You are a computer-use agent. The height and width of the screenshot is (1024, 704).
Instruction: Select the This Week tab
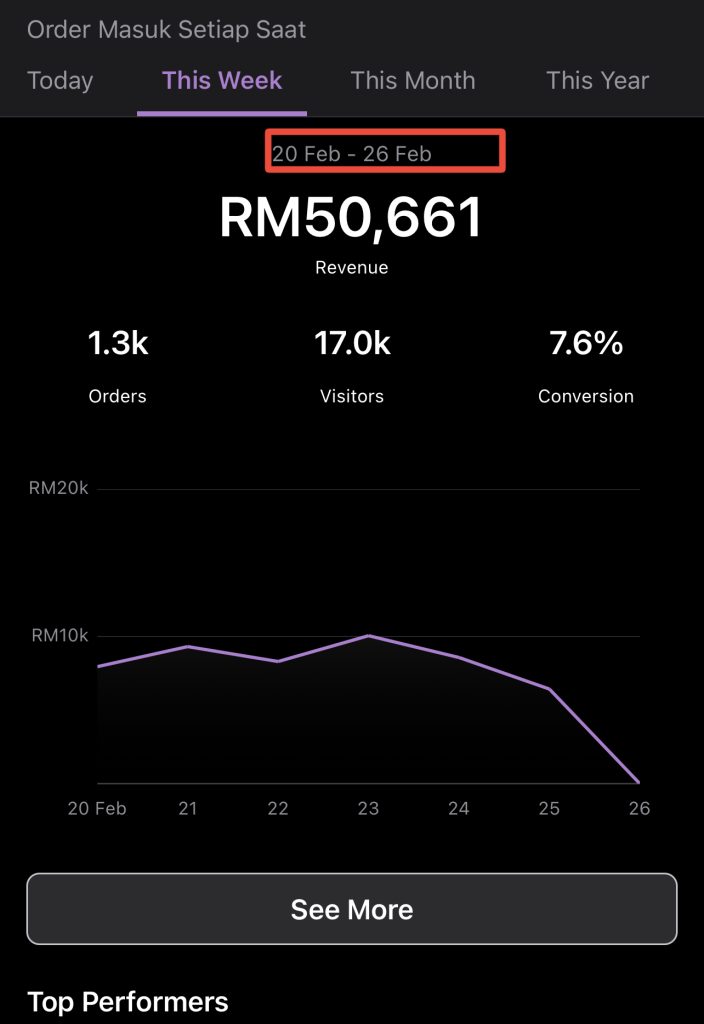(222, 81)
